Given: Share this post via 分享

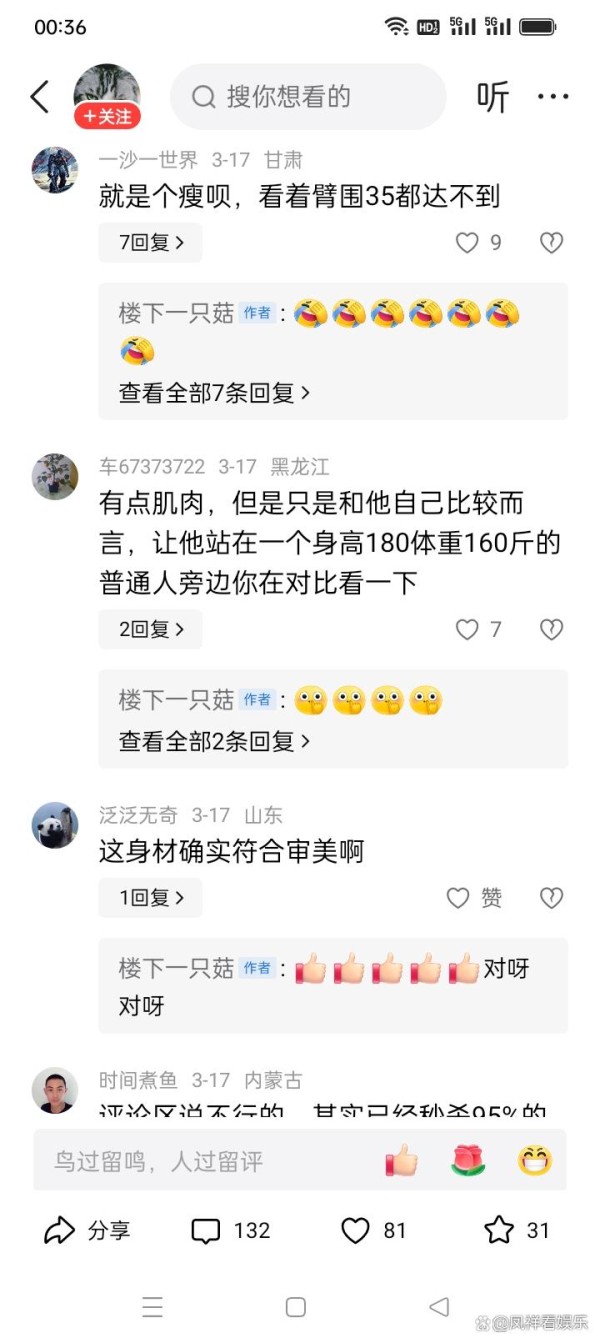Looking at the screenshot, I should [x=87, y=1231].
